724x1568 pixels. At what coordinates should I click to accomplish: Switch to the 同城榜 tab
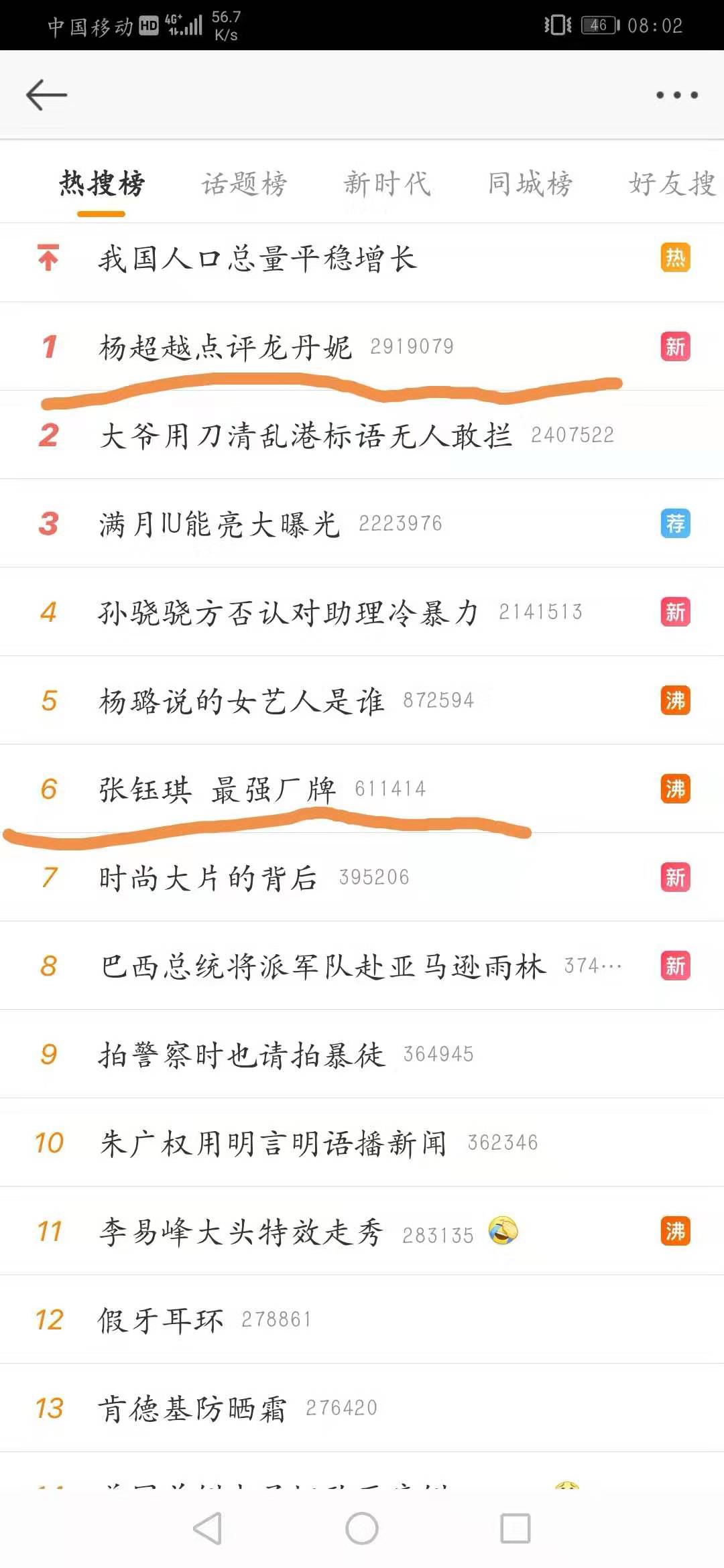[x=530, y=183]
